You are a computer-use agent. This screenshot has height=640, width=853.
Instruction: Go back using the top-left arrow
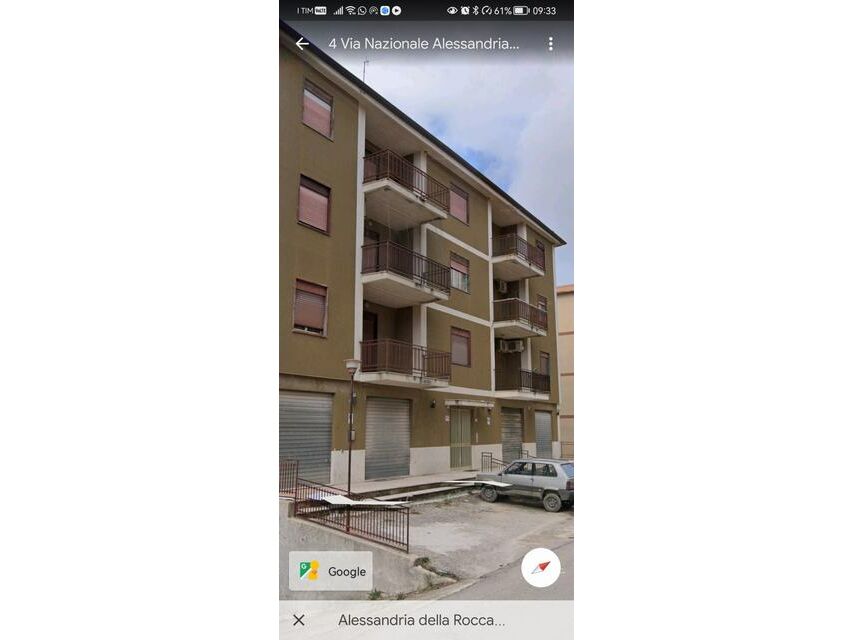click(302, 44)
